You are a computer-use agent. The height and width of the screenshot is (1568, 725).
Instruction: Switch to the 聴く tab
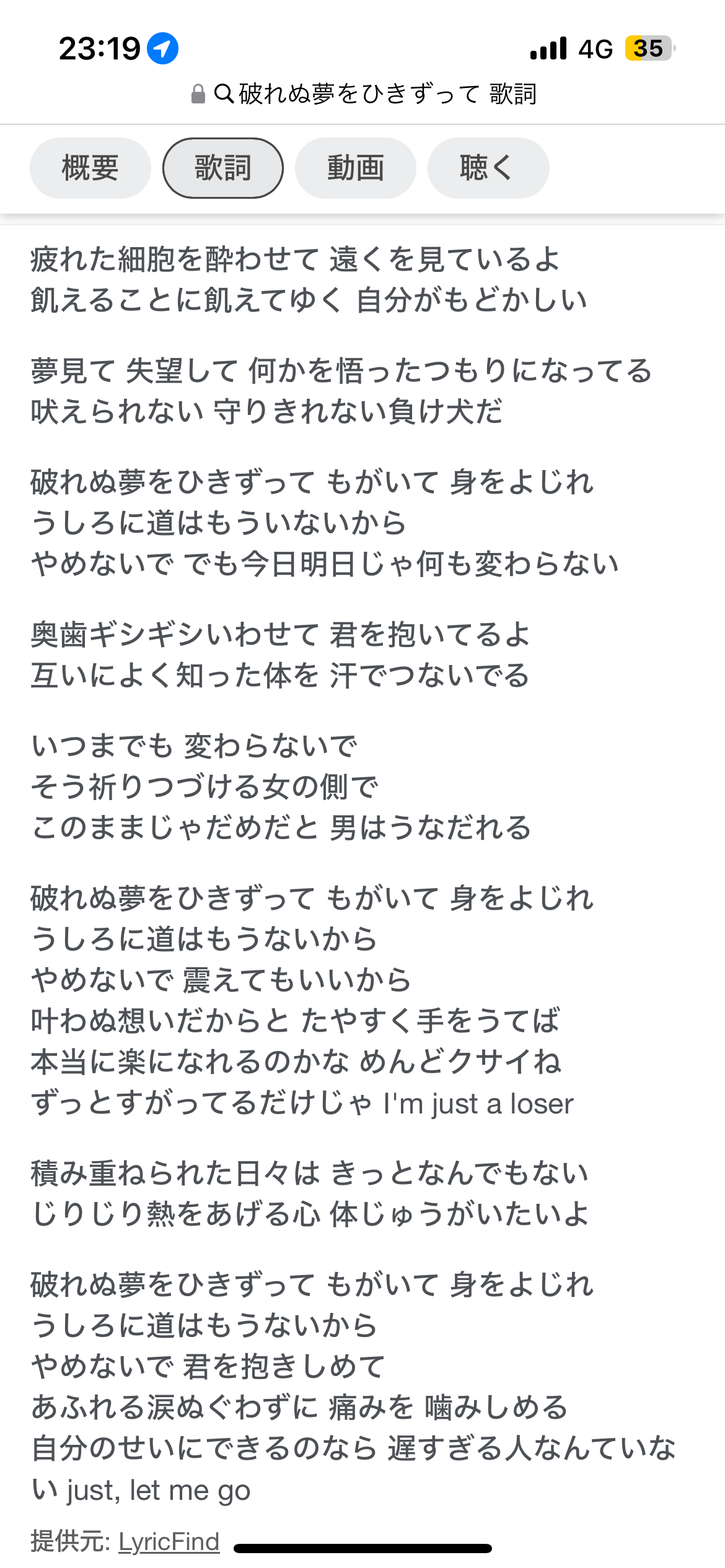coord(488,168)
